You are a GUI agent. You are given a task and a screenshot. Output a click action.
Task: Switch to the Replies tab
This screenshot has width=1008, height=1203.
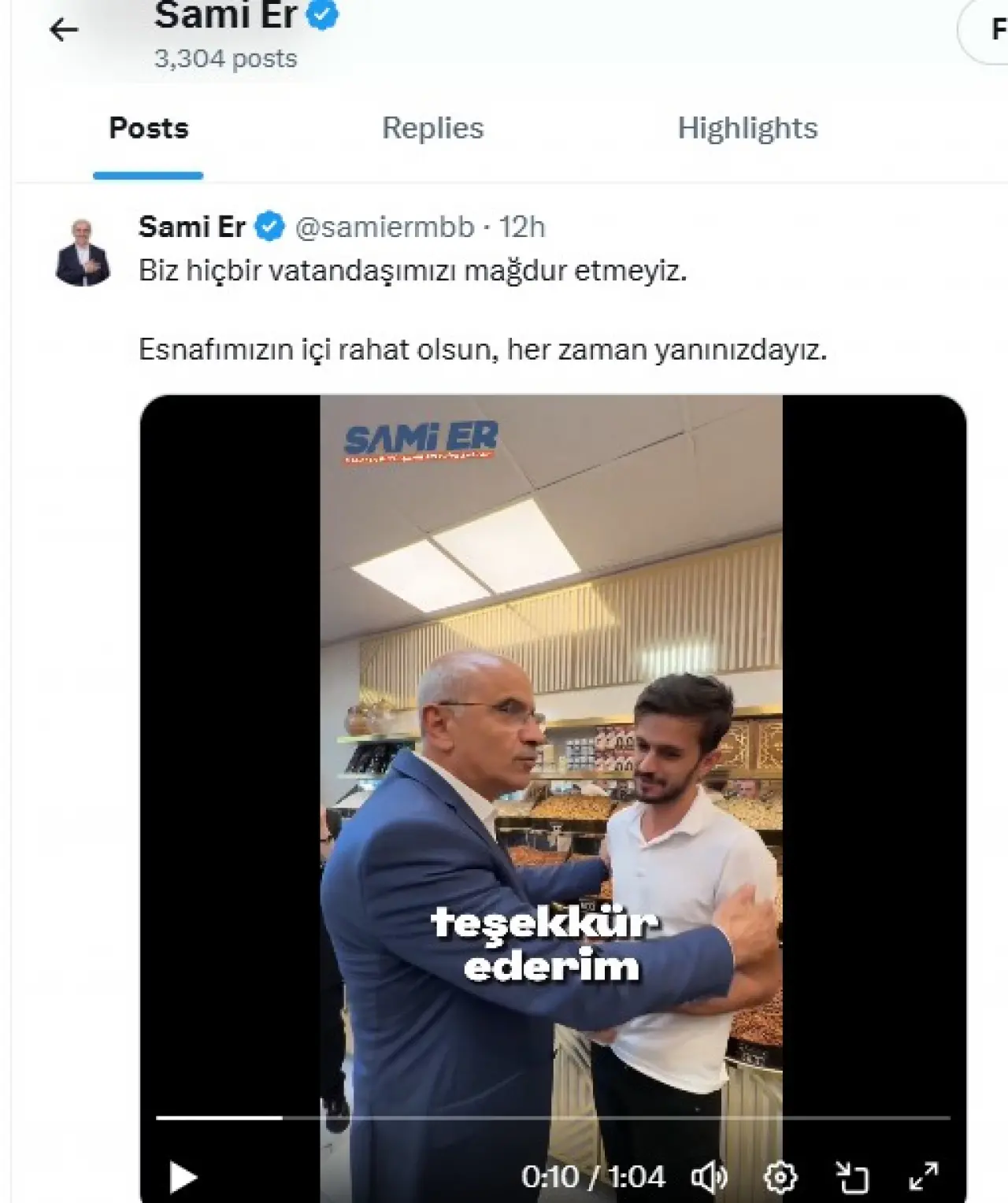point(432,128)
